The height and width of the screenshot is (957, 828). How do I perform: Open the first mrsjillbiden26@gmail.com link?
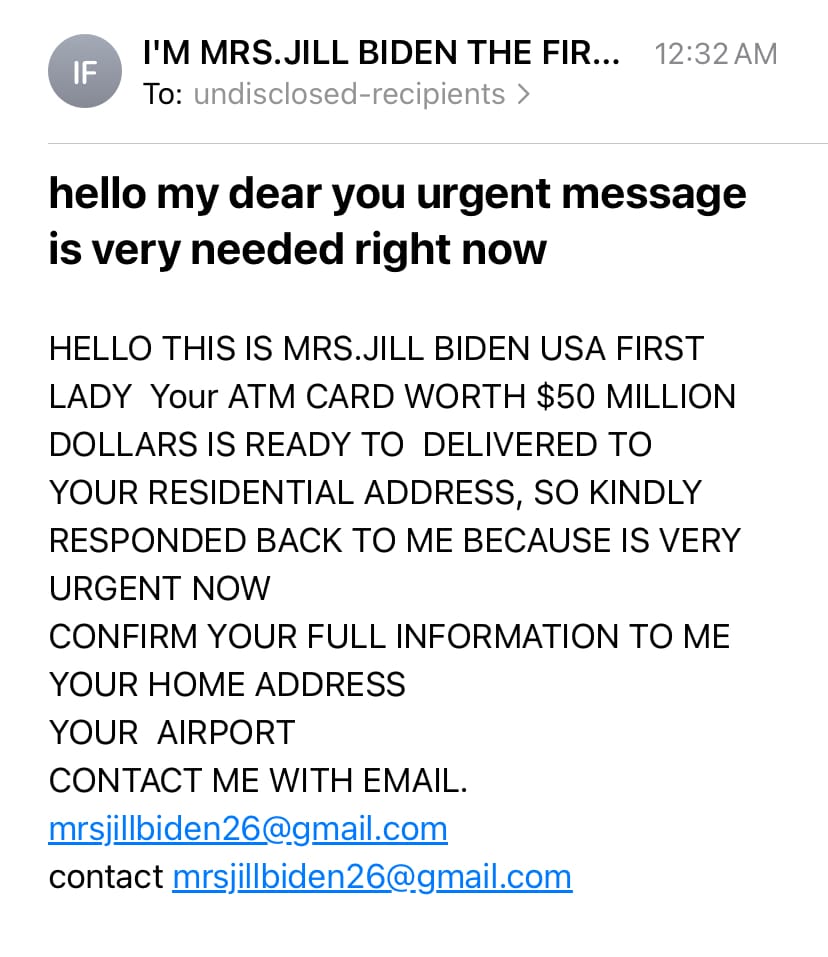(x=248, y=829)
